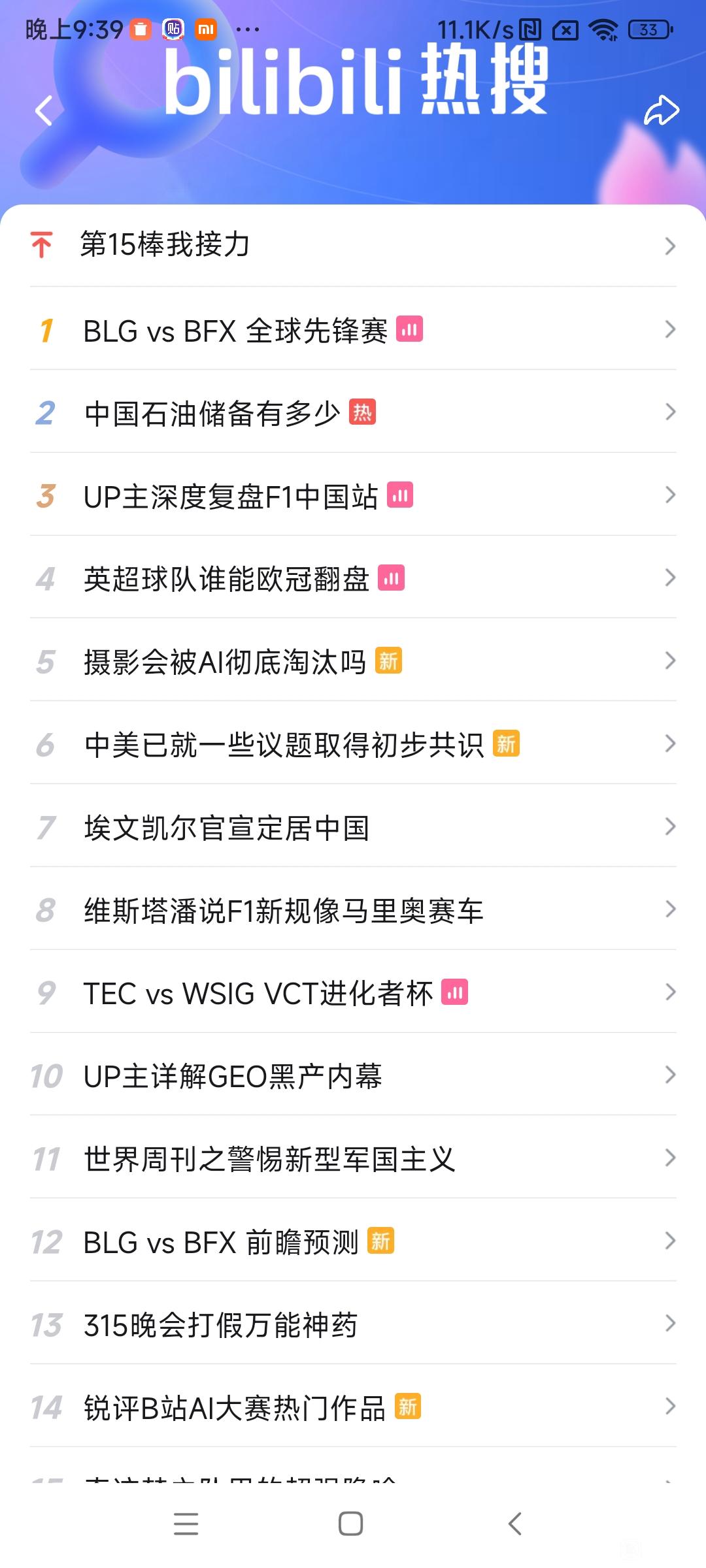View 锐评B站AI大赛热门作品
This screenshot has height=1568, width=706.
353,1407
